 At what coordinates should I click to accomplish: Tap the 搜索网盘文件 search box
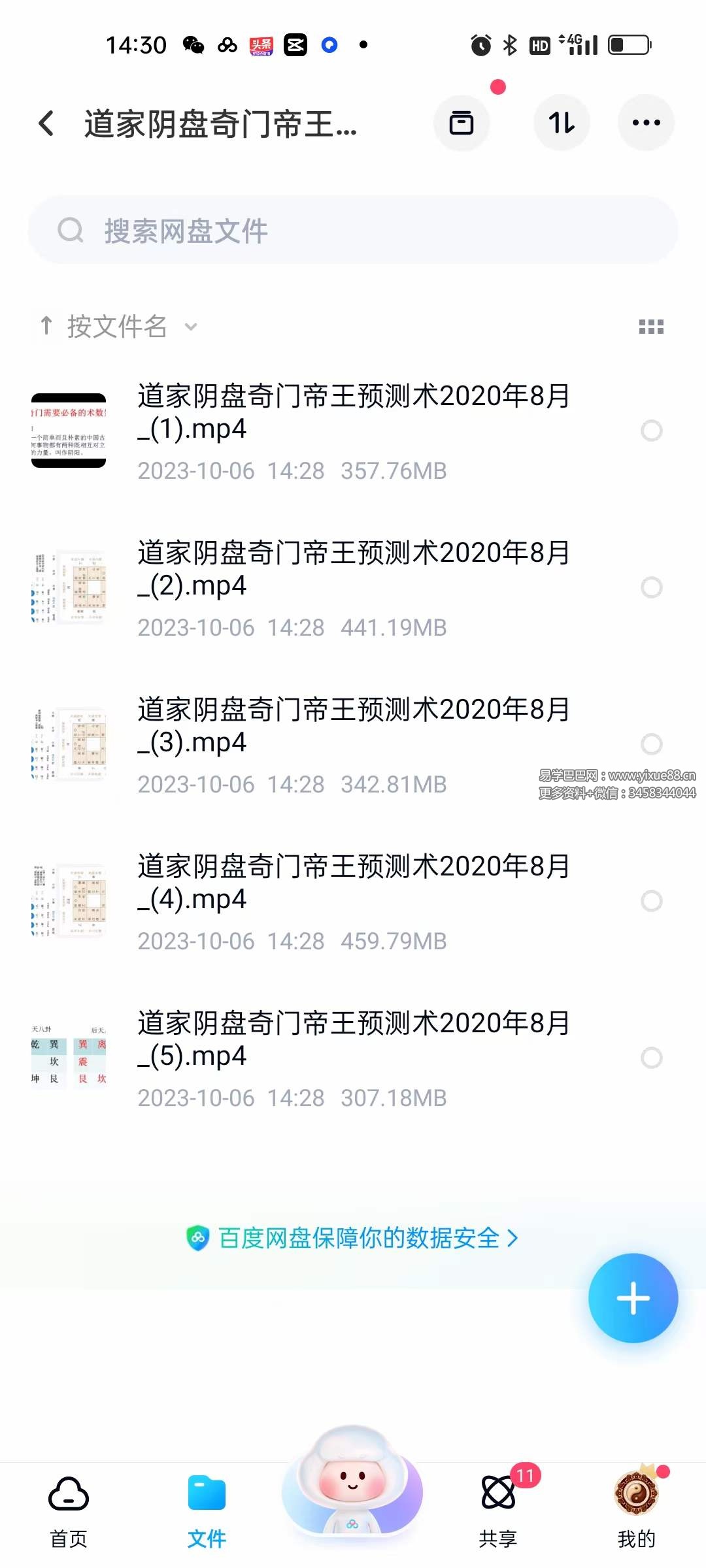[x=353, y=231]
